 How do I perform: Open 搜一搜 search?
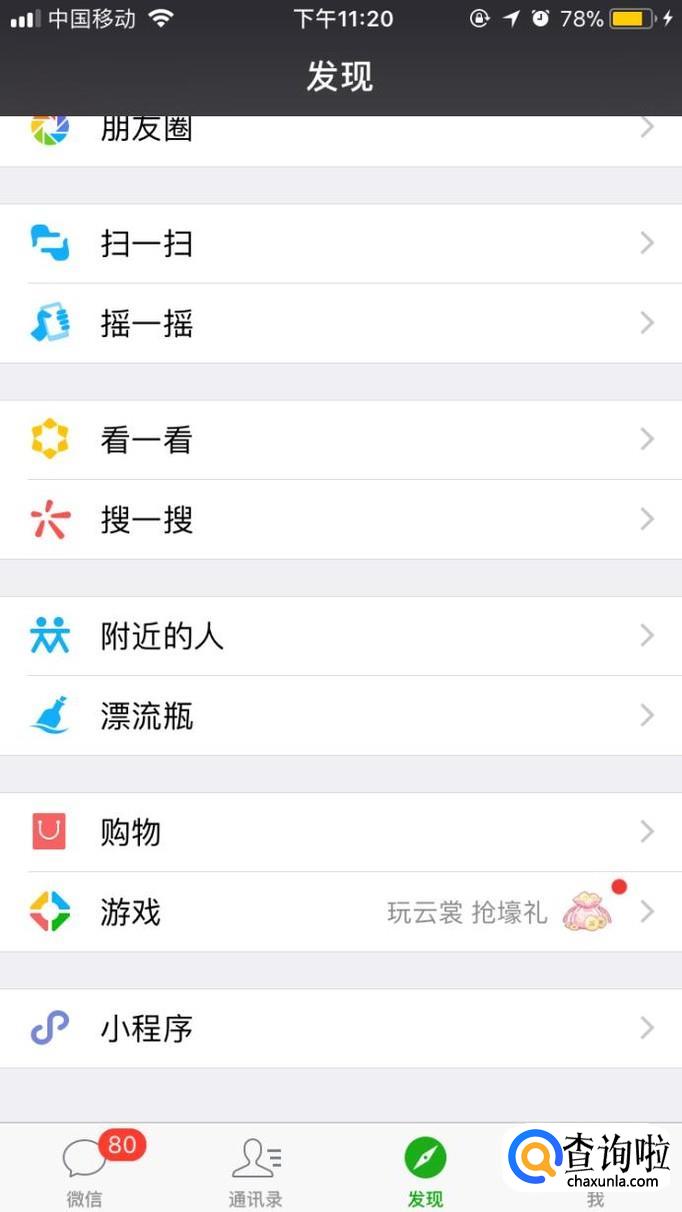coord(340,519)
